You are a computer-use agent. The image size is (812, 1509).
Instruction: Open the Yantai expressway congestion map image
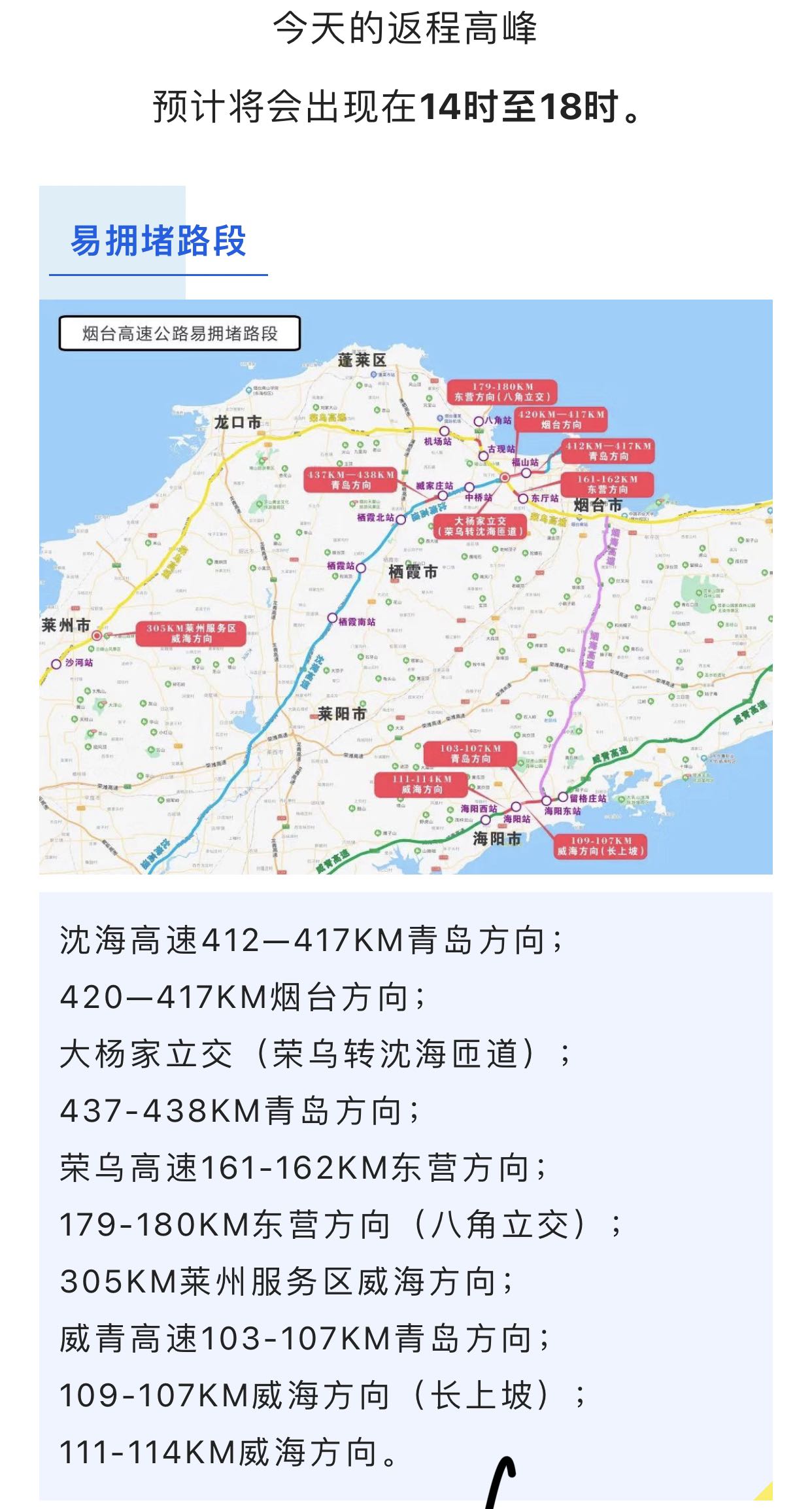pyautogui.click(x=405, y=586)
